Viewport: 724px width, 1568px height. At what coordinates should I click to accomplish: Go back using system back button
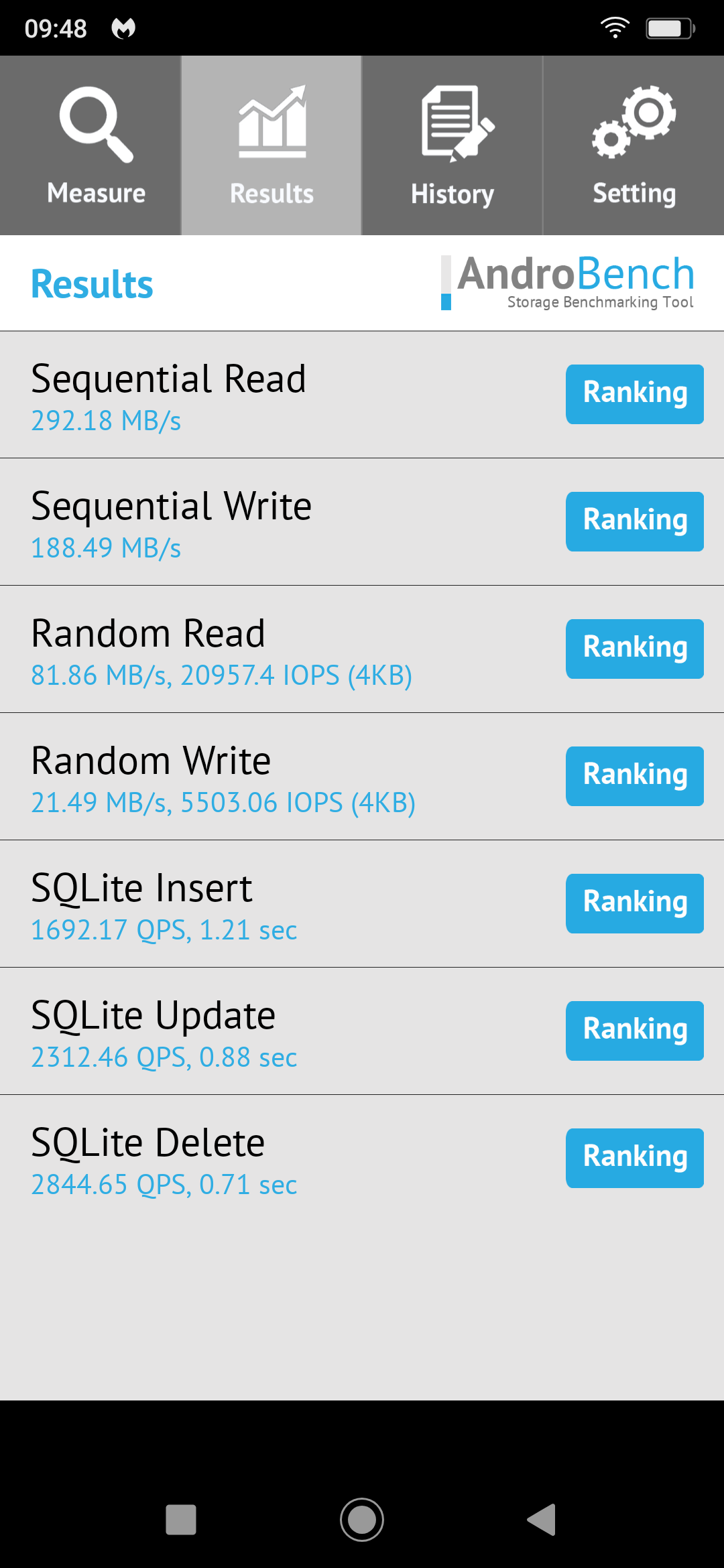pyautogui.click(x=542, y=1519)
